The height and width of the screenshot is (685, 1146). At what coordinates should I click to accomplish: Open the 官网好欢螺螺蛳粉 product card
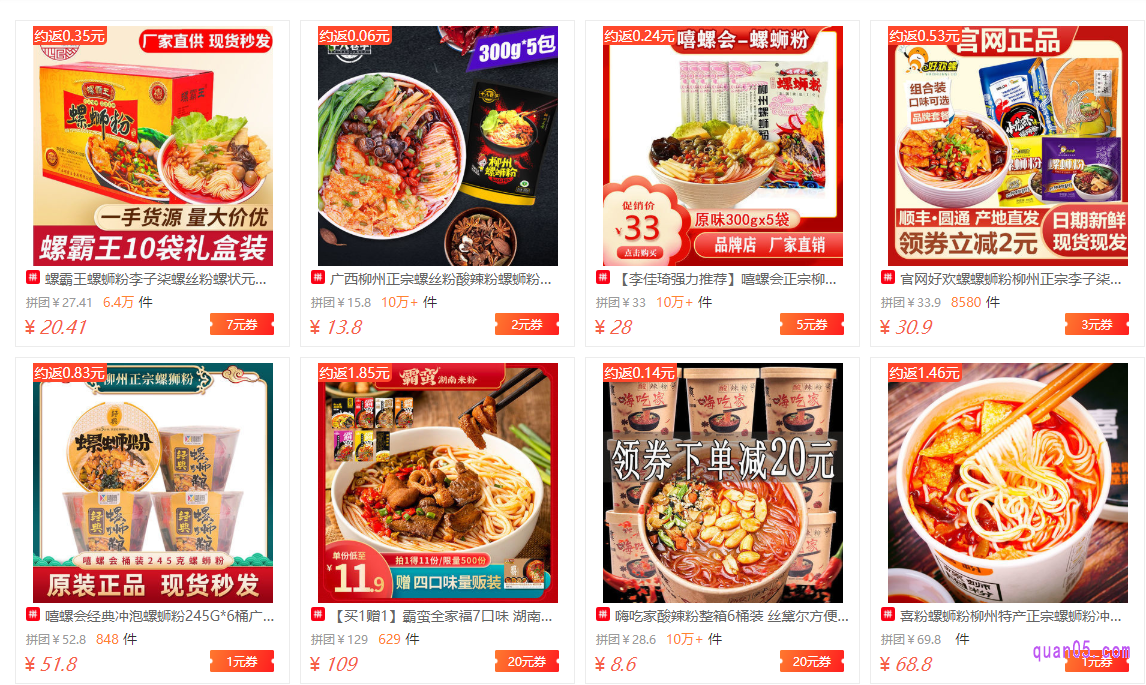pos(1007,146)
